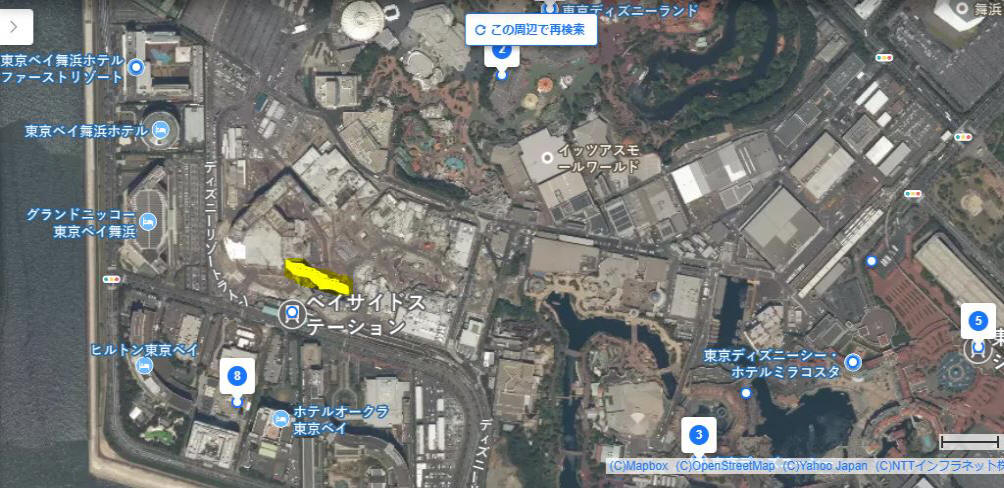
Task: Open the ヒルトン東京ベイ hotel marker
Action: coord(145,366)
